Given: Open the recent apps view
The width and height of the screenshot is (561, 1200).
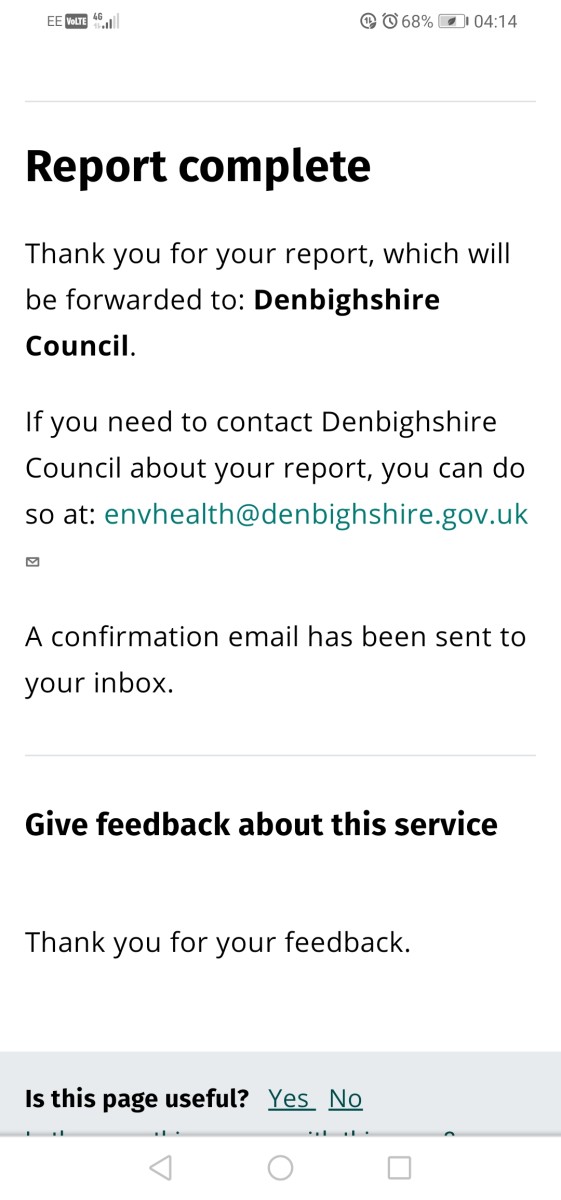Looking at the screenshot, I should [x=400, y=1167].
